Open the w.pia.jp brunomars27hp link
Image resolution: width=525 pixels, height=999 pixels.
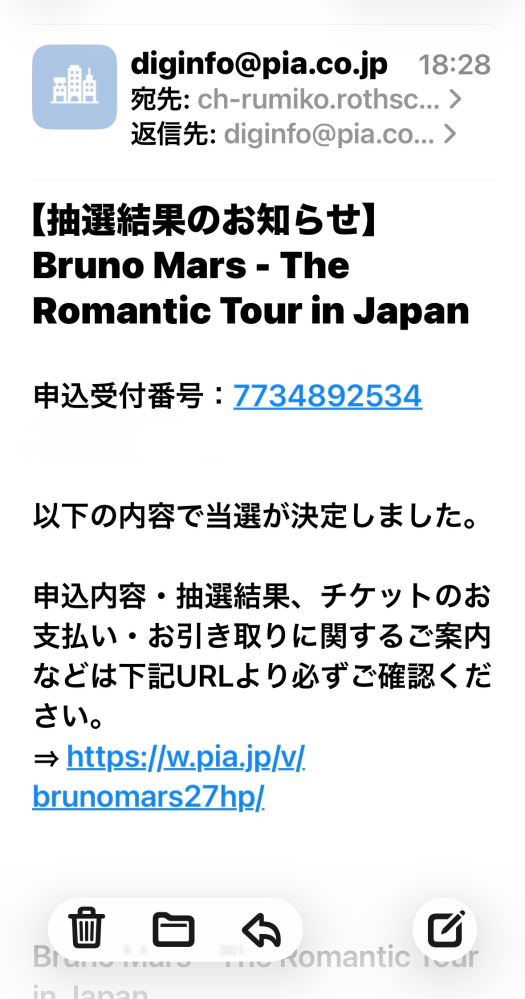coord(169,777)
